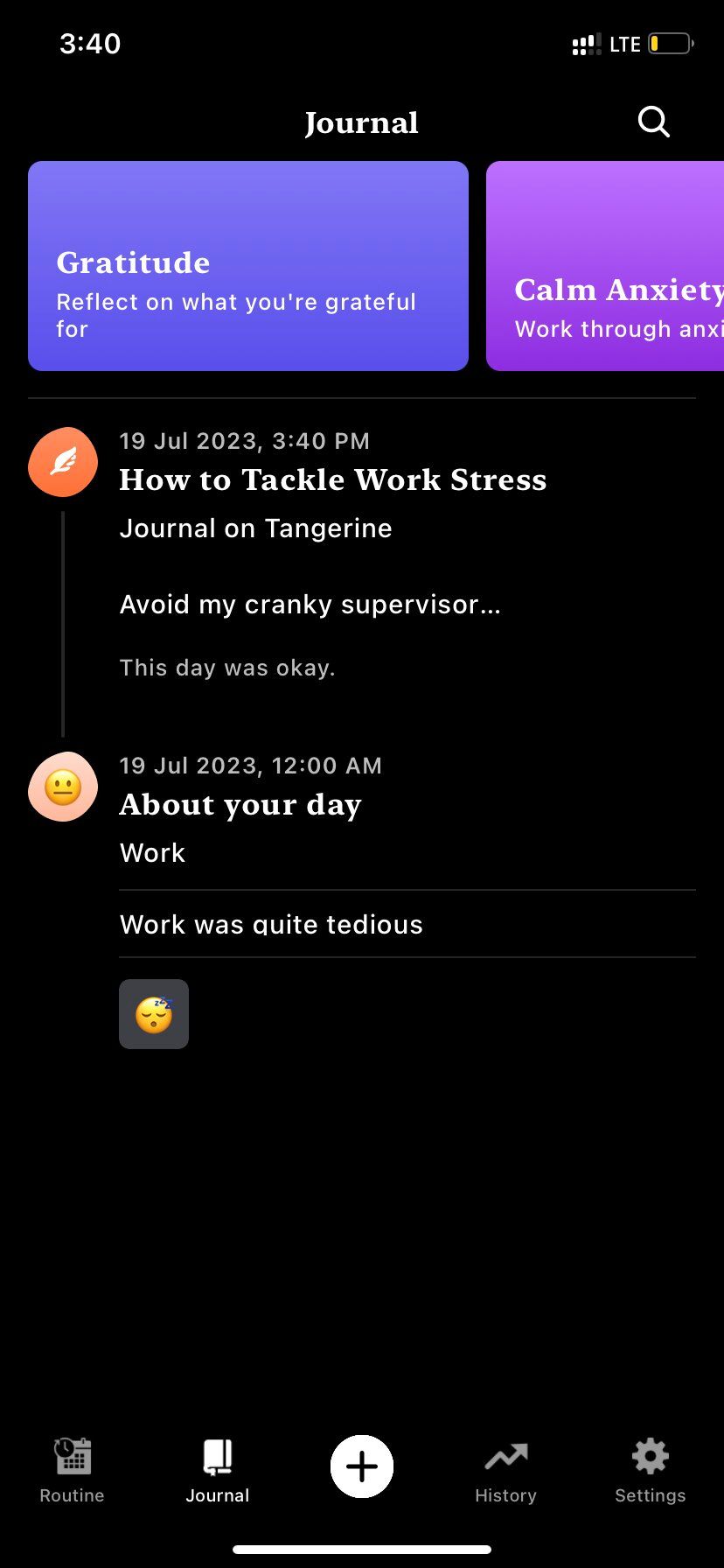Add a new entry with plus button

(x=362, y=1466)
